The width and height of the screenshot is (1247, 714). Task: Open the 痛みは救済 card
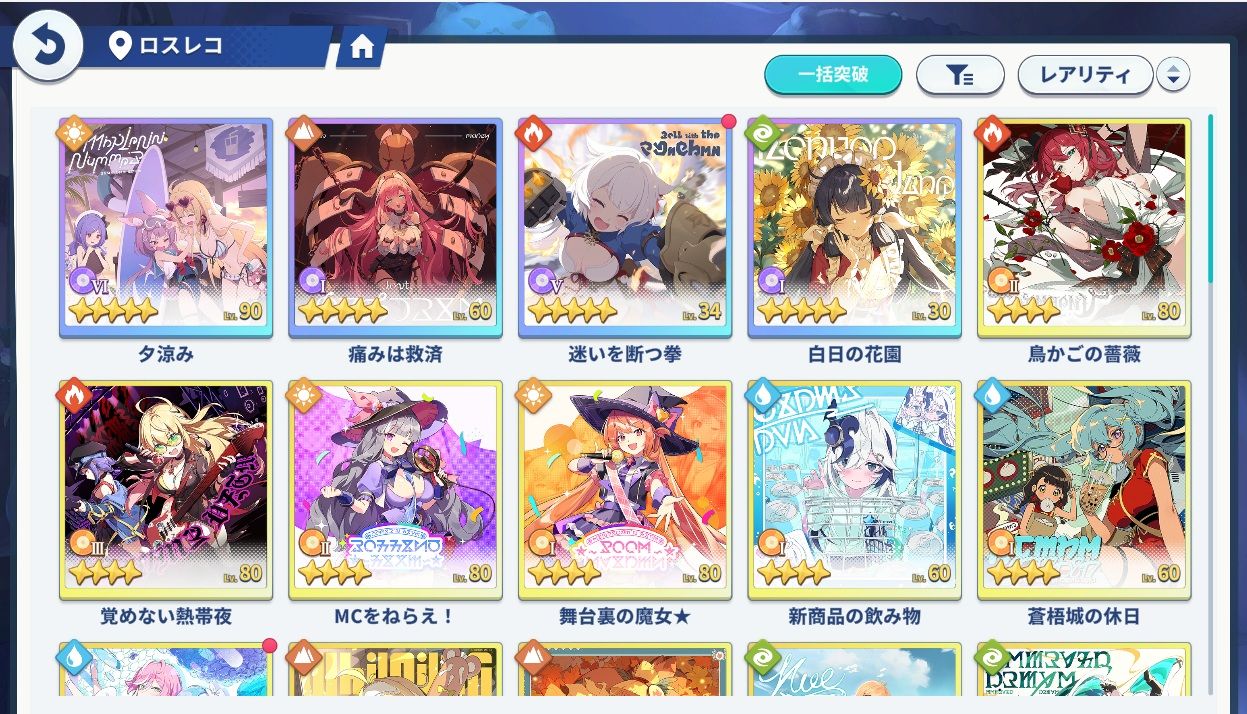coord(395,226)
